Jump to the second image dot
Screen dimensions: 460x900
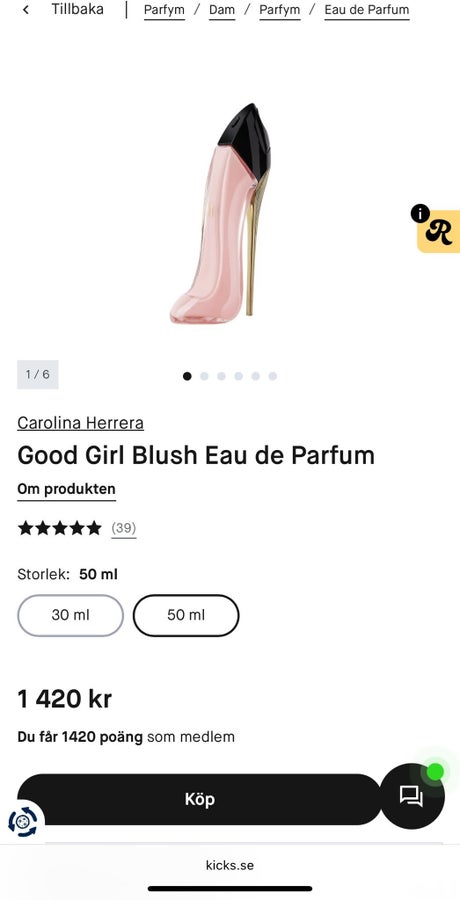point(204,376)
